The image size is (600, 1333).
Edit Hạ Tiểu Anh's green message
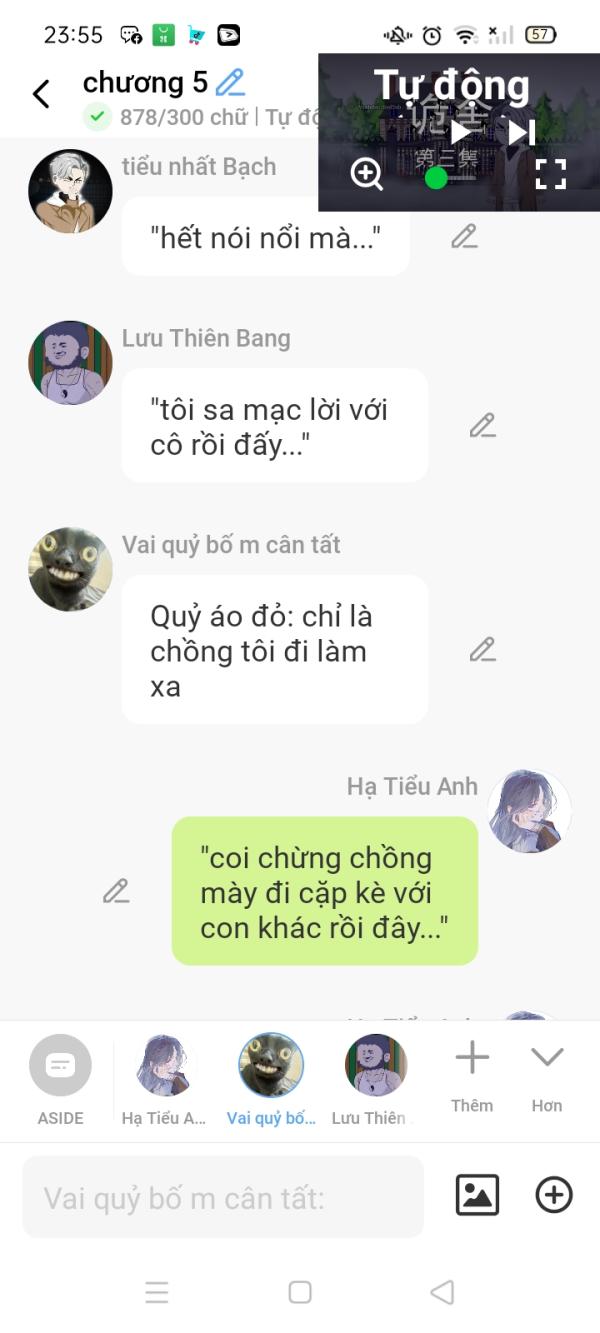tap(116, 891)
